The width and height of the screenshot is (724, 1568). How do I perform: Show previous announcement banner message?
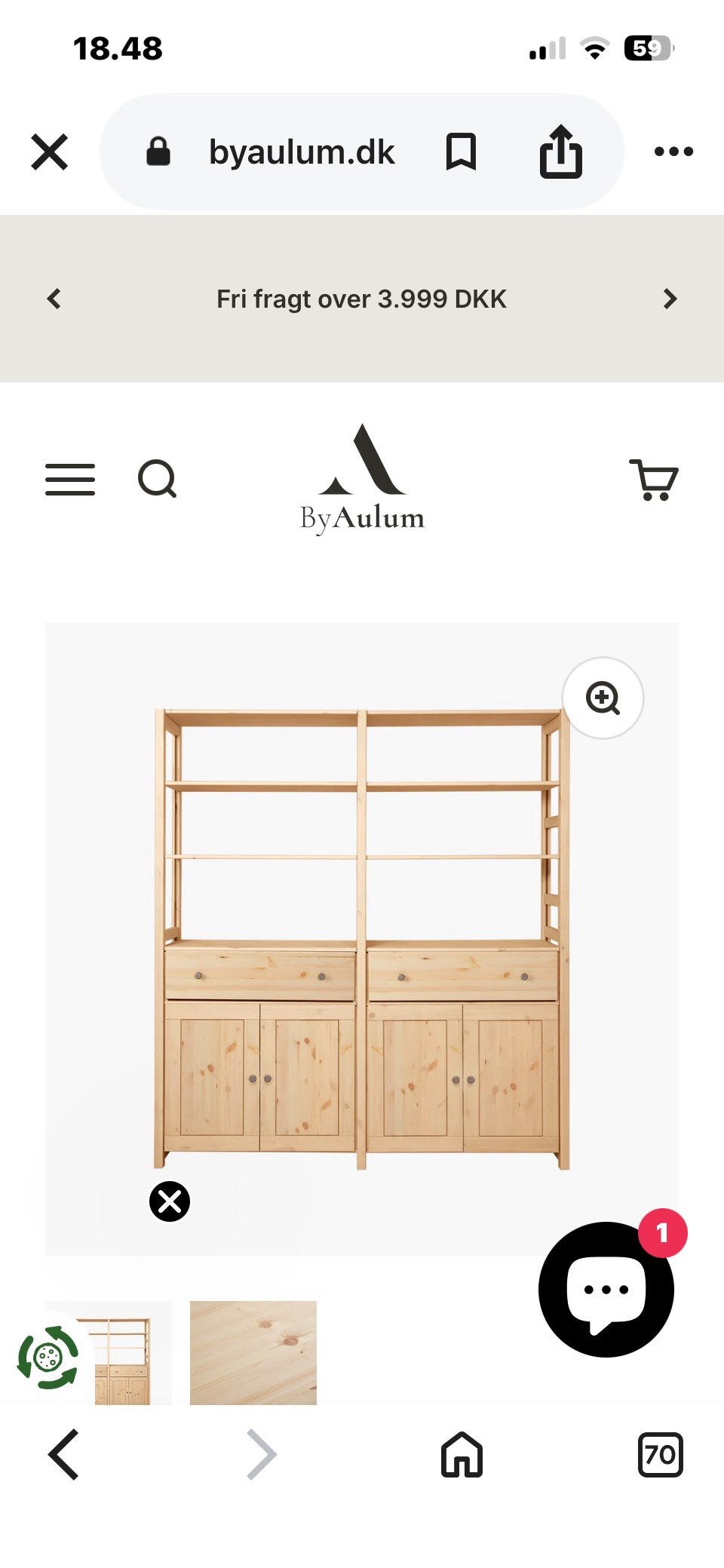click(54, 299)
